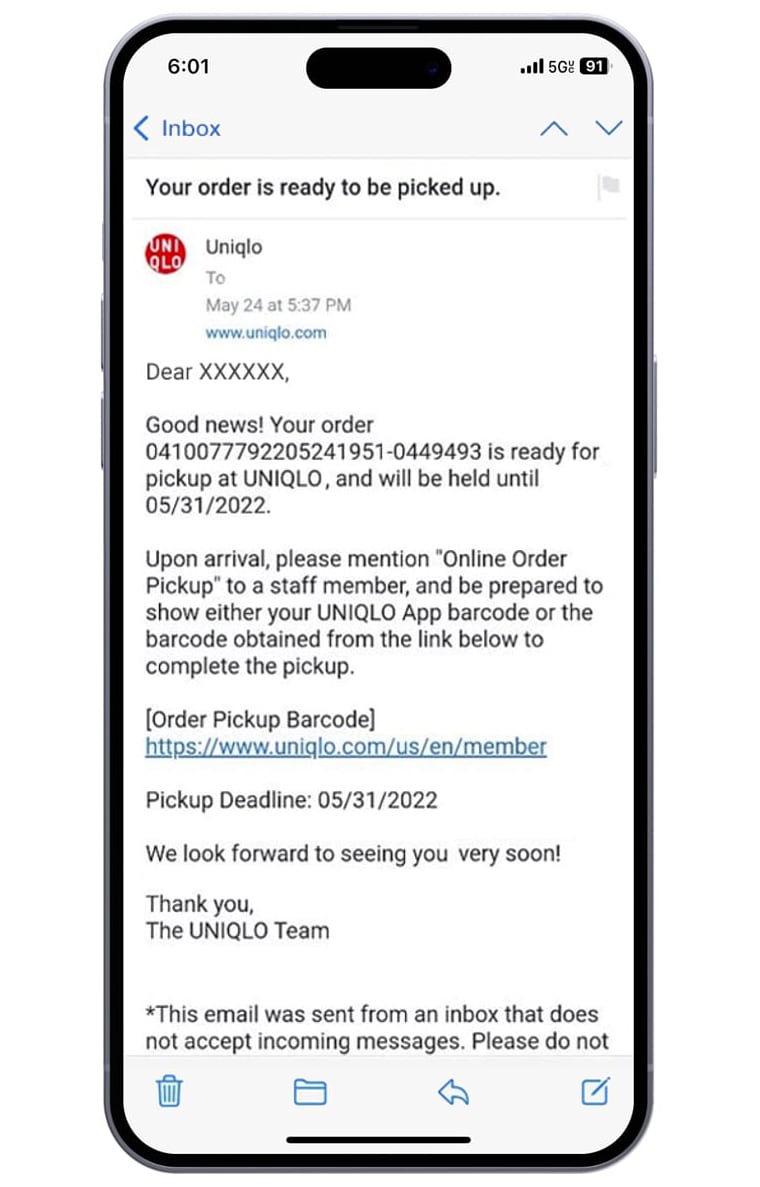The width and height of the screenshot is (760, 1187).
Task: Jump to the next message arrow
Action: tap(608, 128)
